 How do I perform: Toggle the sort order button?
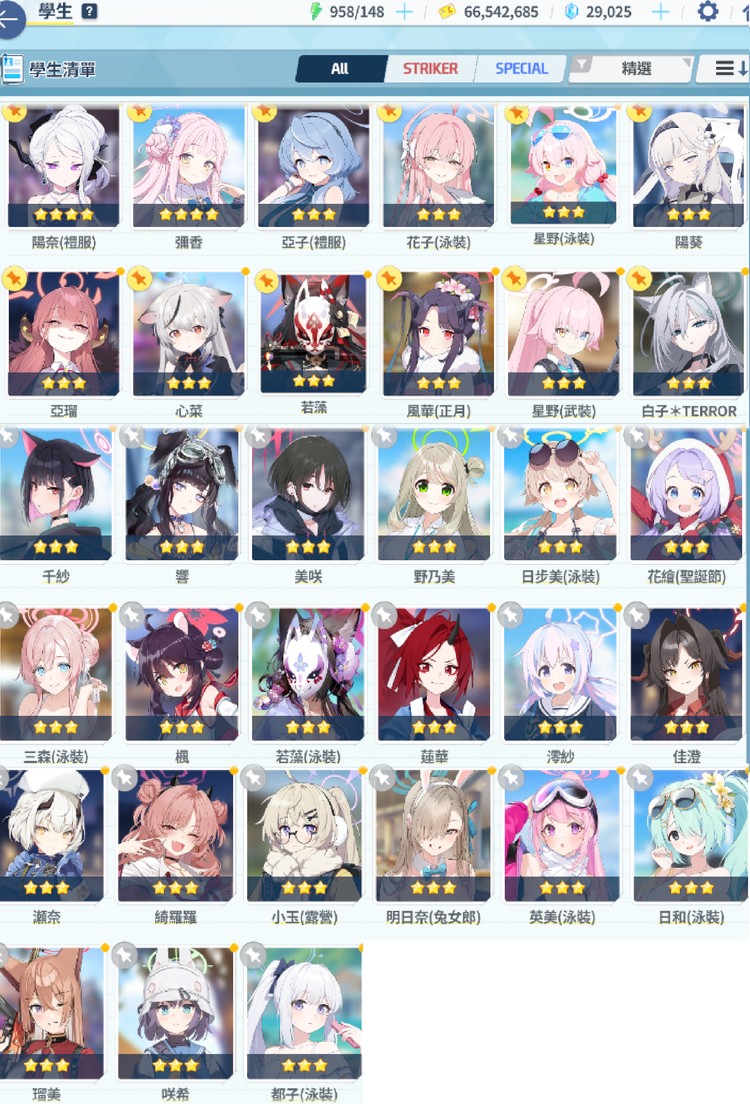pyautogui.click(x=731, y=69)
